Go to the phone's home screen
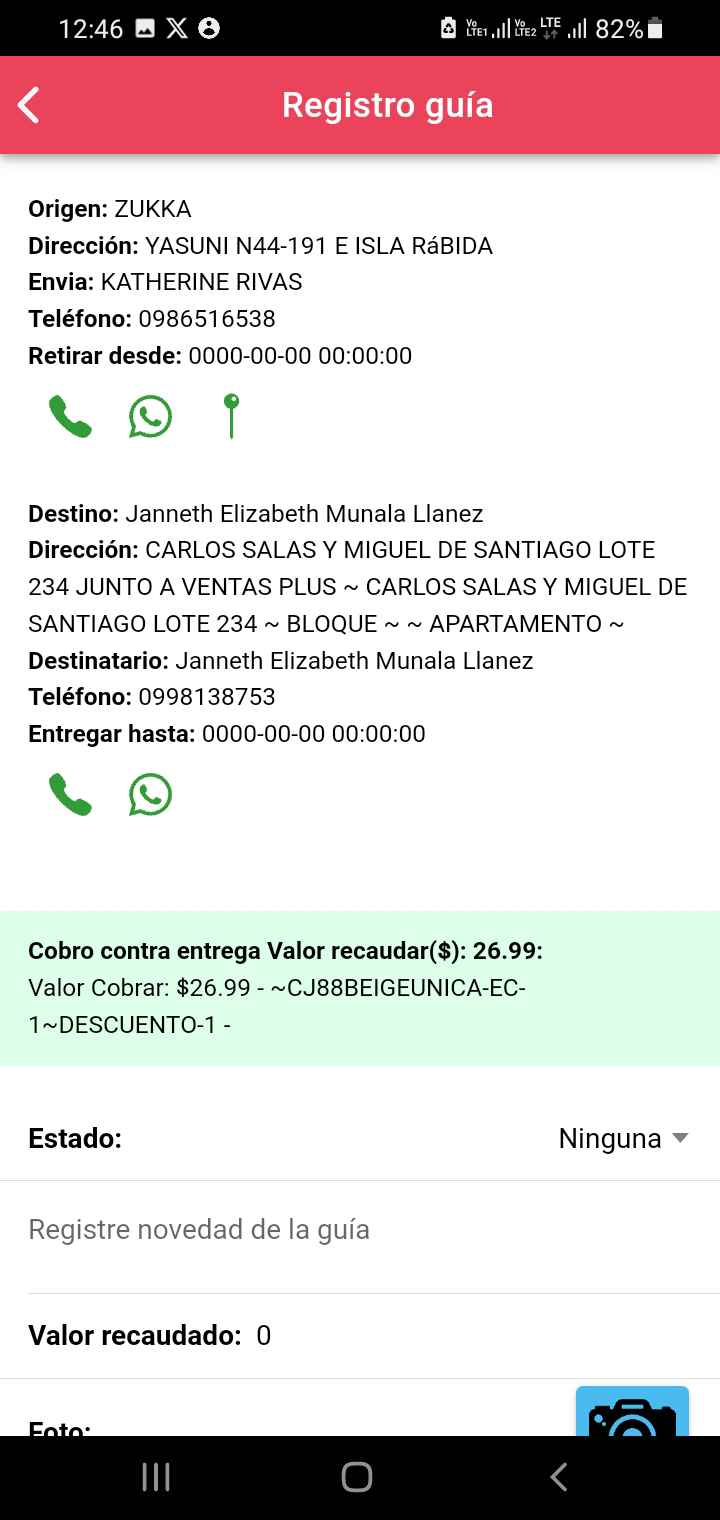Screen dimensions: 720x1520 point(357,1477)
